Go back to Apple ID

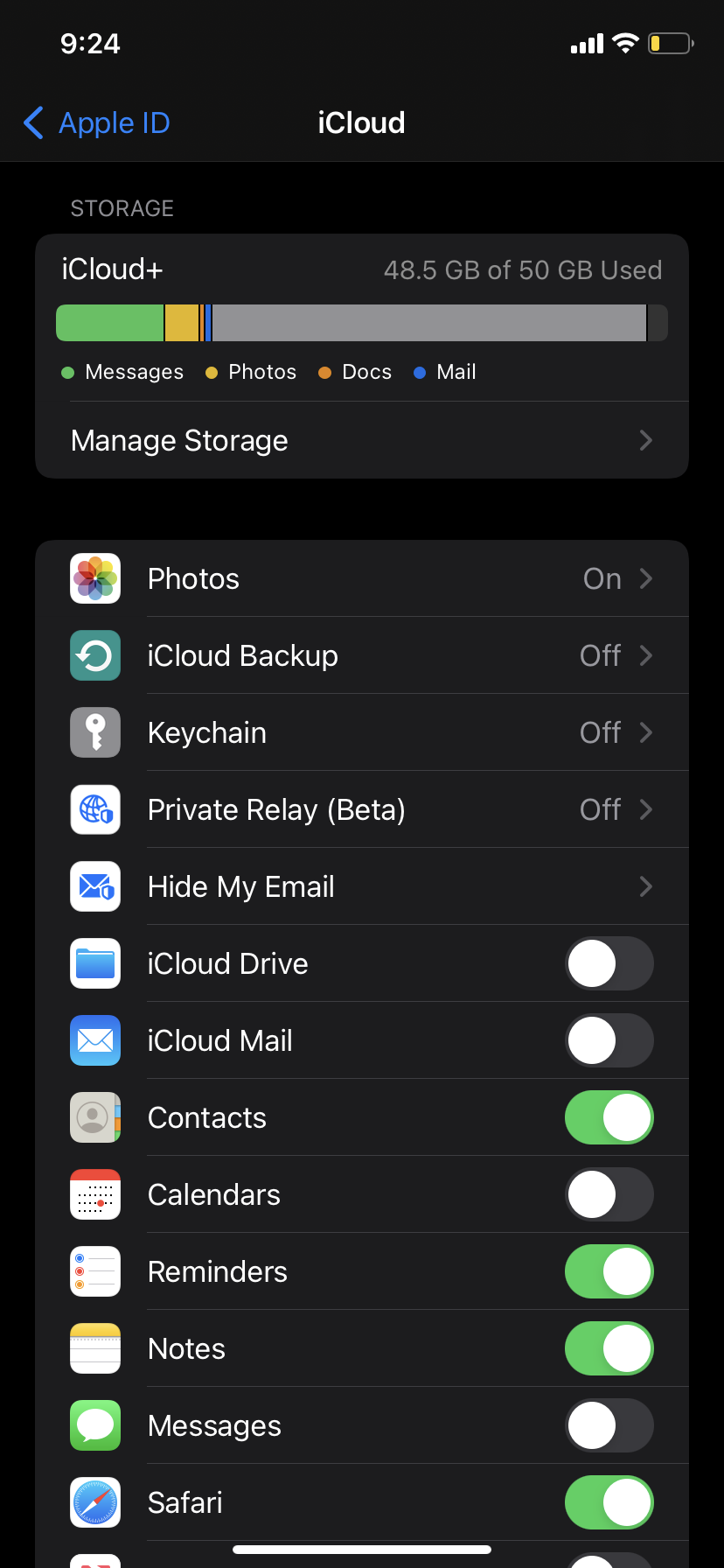tap(97, 123)
